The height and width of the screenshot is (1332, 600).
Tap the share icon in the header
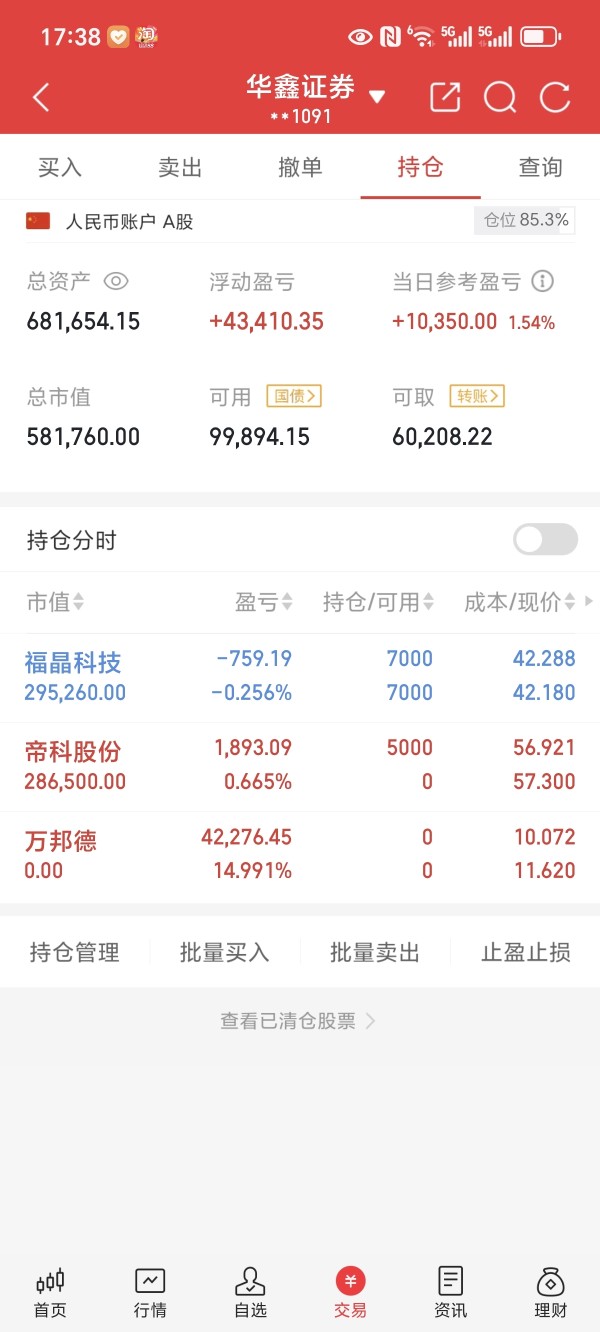click(x=445, y=97)
